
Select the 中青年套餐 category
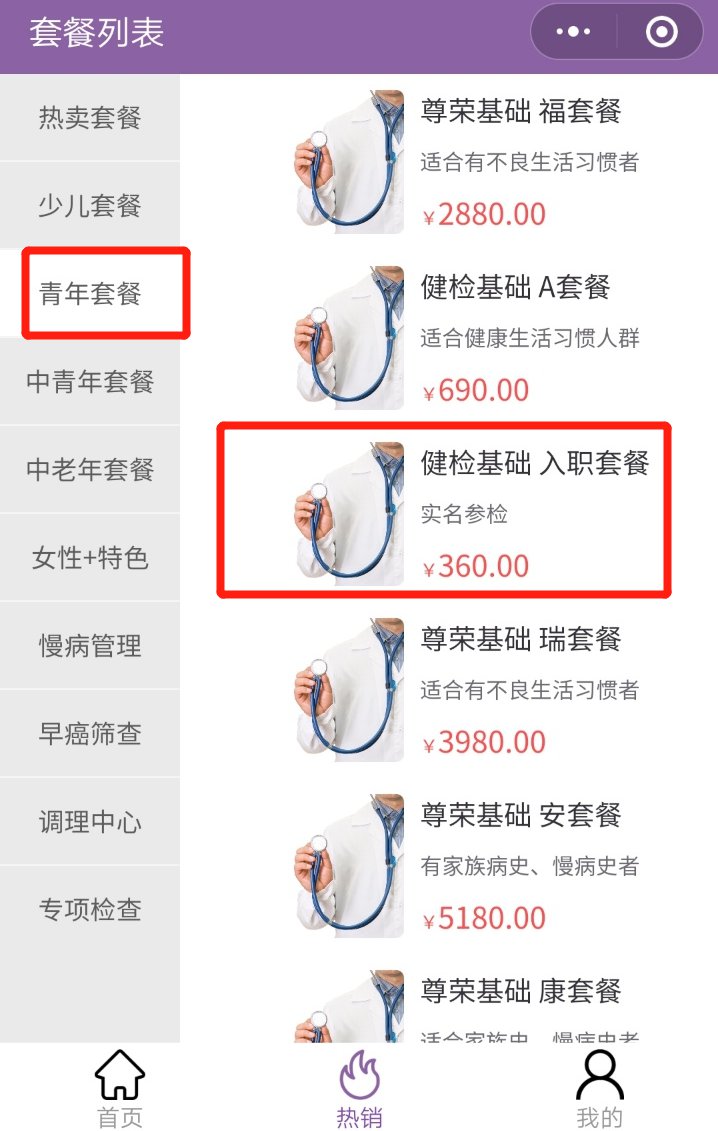[90, 382]
